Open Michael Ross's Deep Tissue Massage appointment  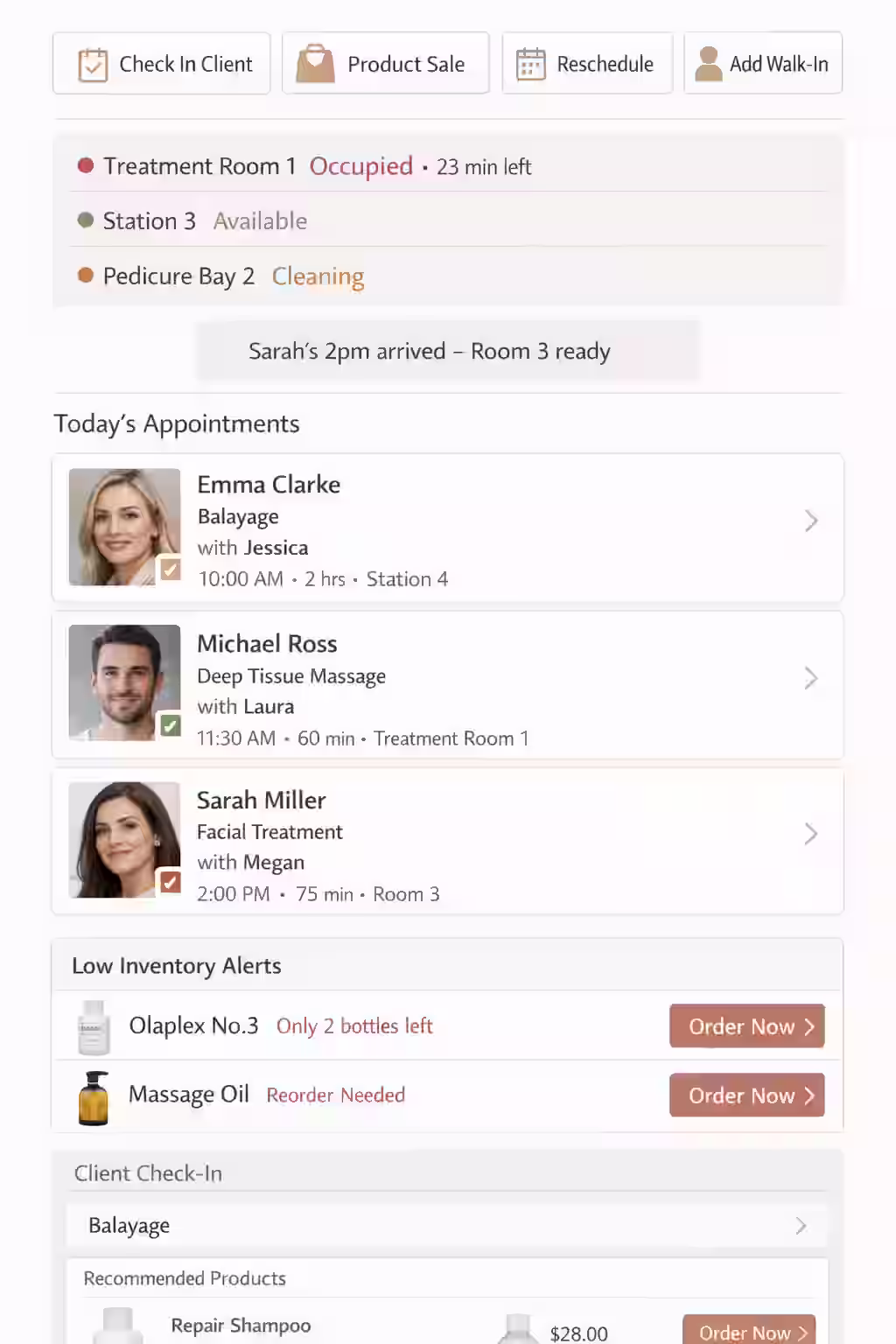[x=447, y=684]
